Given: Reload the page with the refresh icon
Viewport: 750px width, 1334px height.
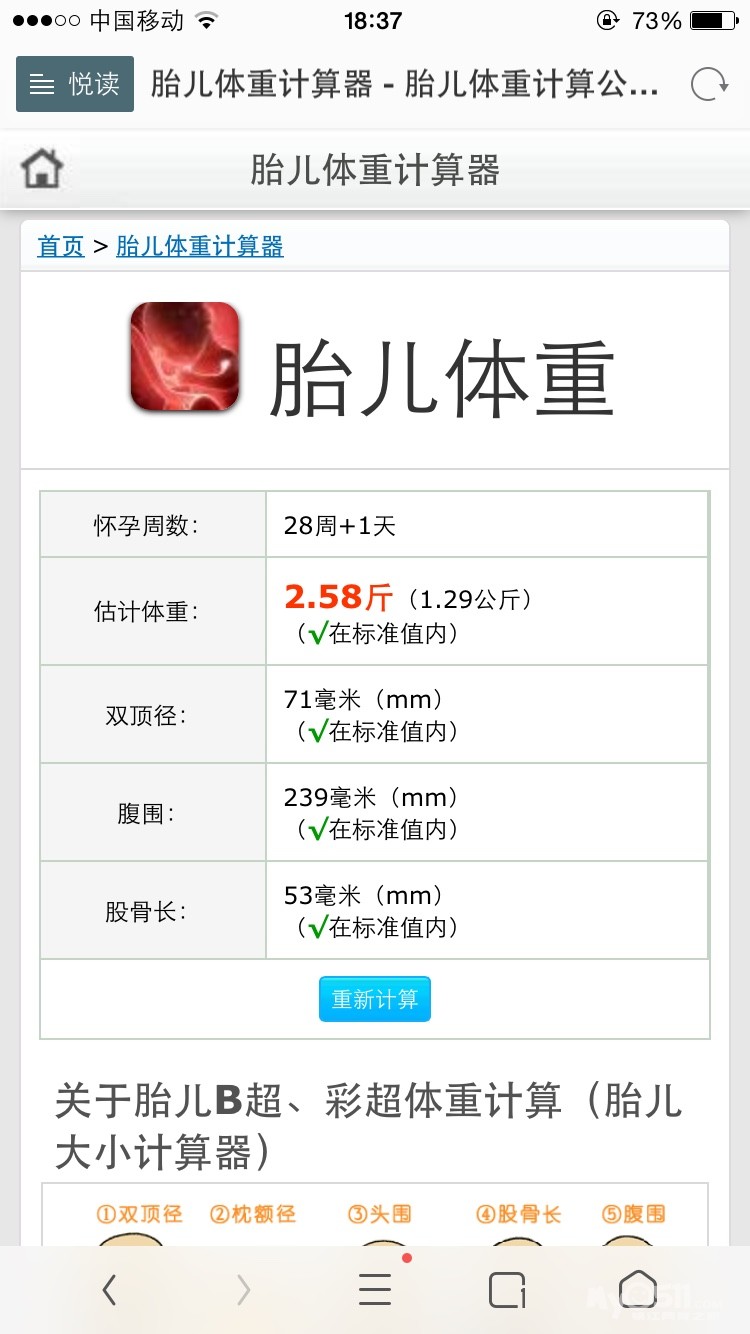Looking at the screenshot, I should (709, 85).
